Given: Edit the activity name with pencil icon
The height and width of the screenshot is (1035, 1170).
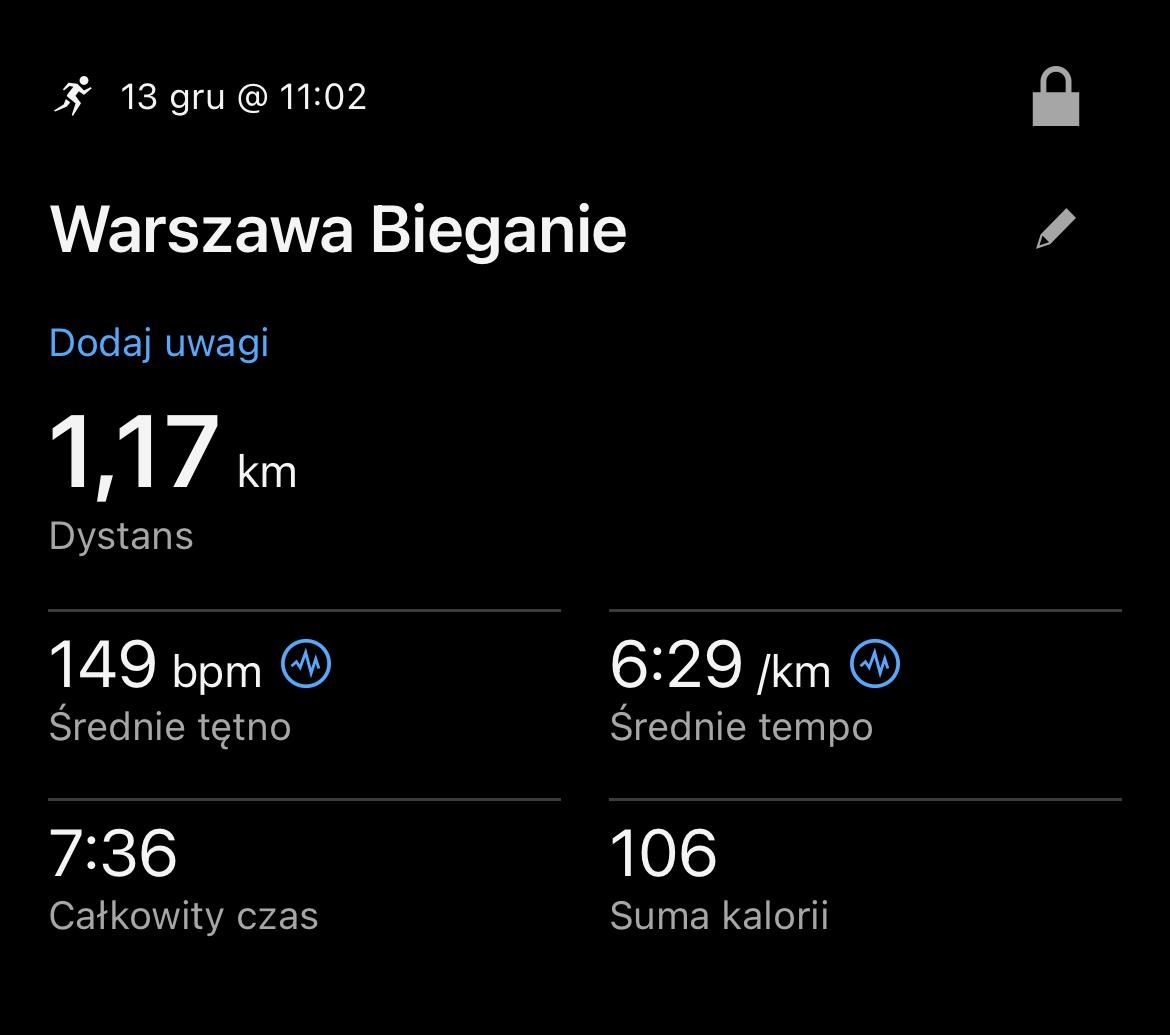Looking at the screenshot, I should point(1055,229).
